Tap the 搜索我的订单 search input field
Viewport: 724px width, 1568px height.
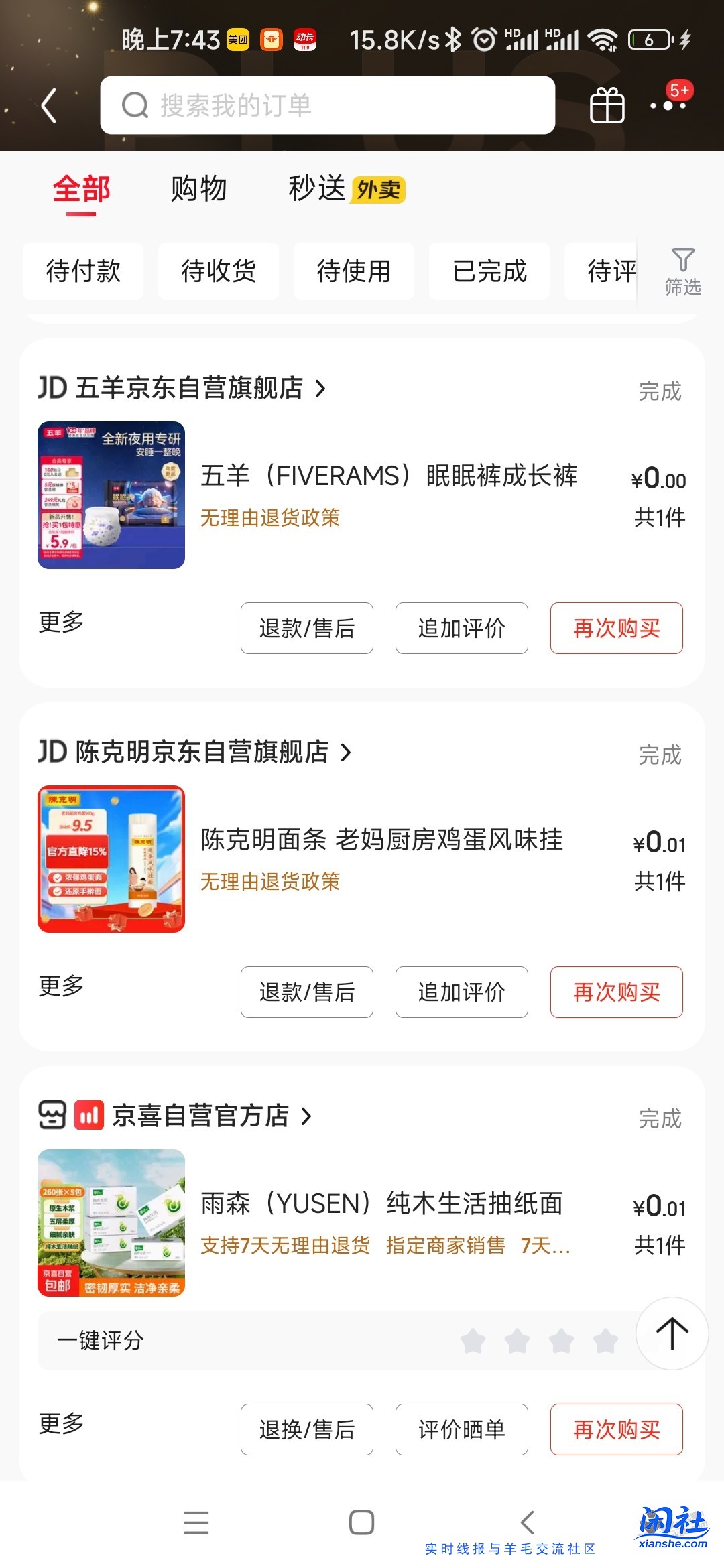click(x=328, y=105)
